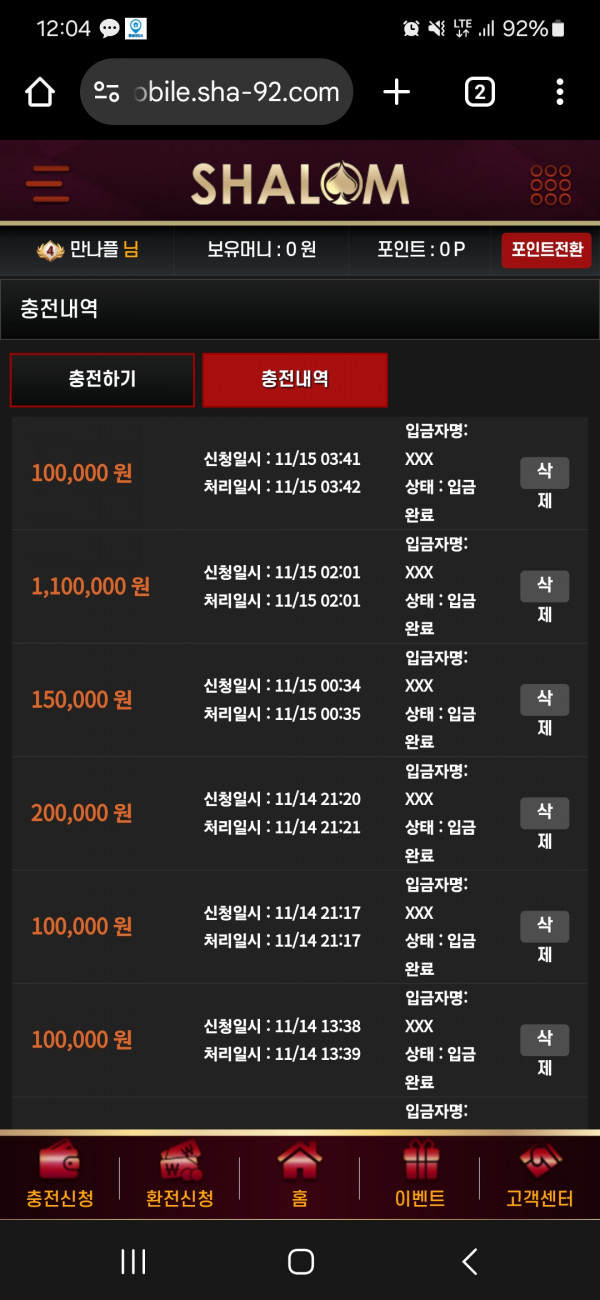Viewport: 600px width, 1300px height.
Task: Go to 환전신청 in the bottom bar
Action: 180,1177
